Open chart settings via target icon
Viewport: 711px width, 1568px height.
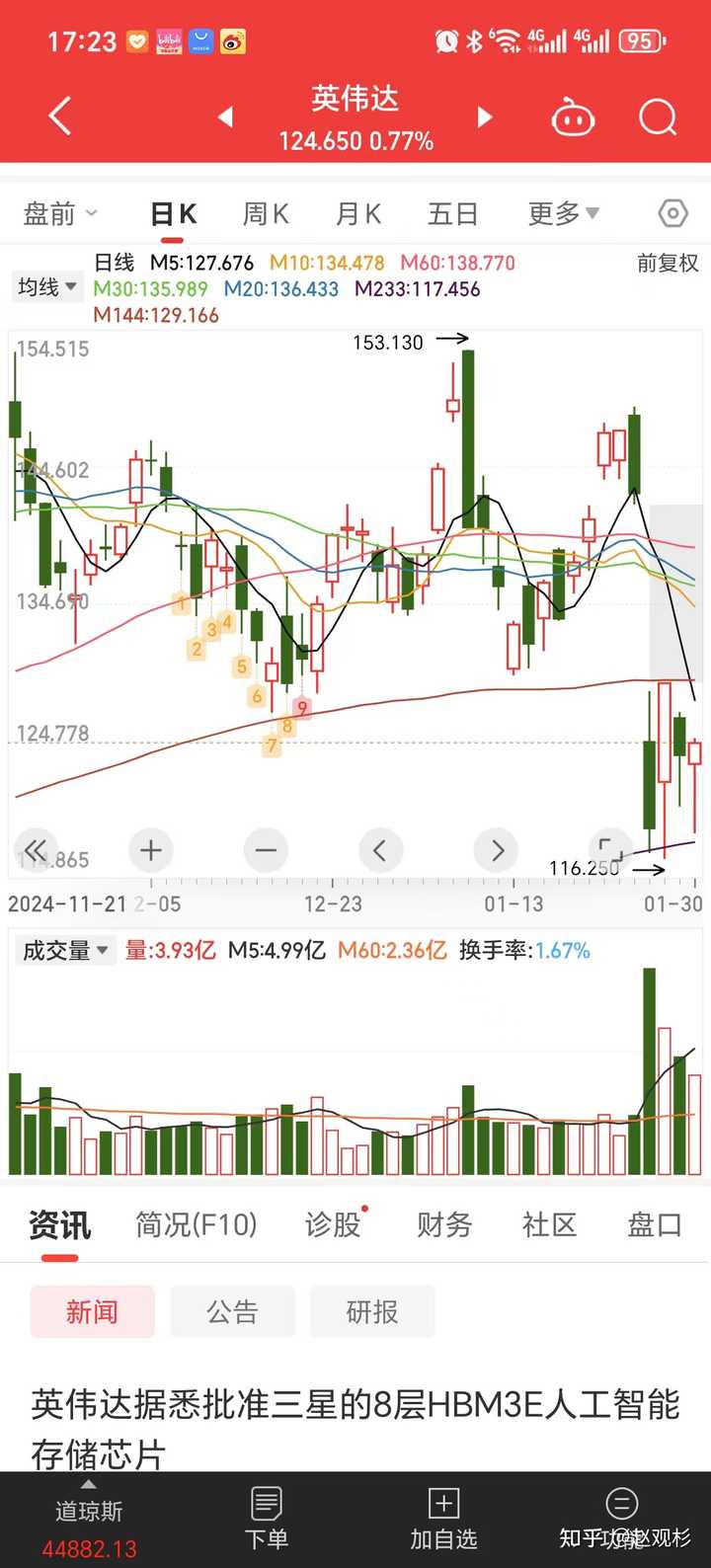point(671,212)
